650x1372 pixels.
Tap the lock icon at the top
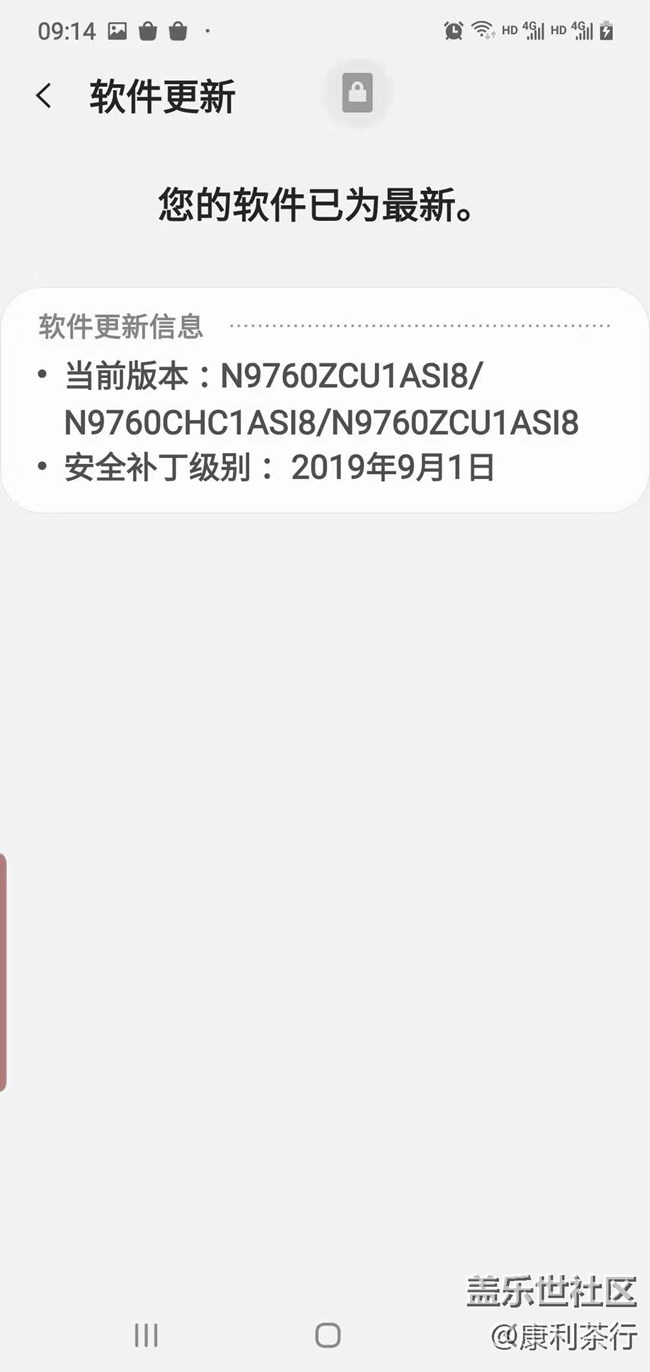click(x=357, y=94)
